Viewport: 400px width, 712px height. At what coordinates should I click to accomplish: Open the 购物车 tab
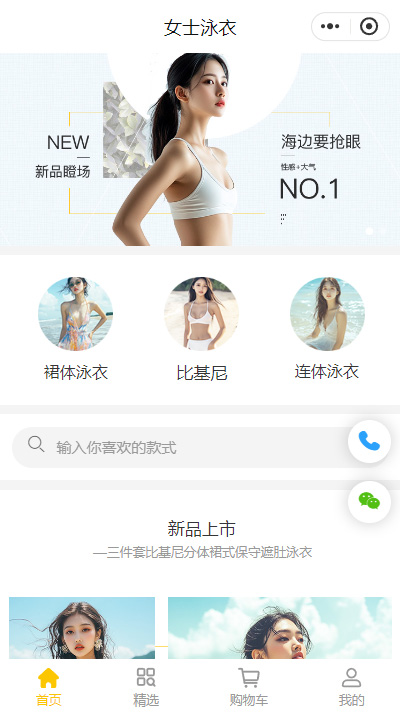coord(249,687)
